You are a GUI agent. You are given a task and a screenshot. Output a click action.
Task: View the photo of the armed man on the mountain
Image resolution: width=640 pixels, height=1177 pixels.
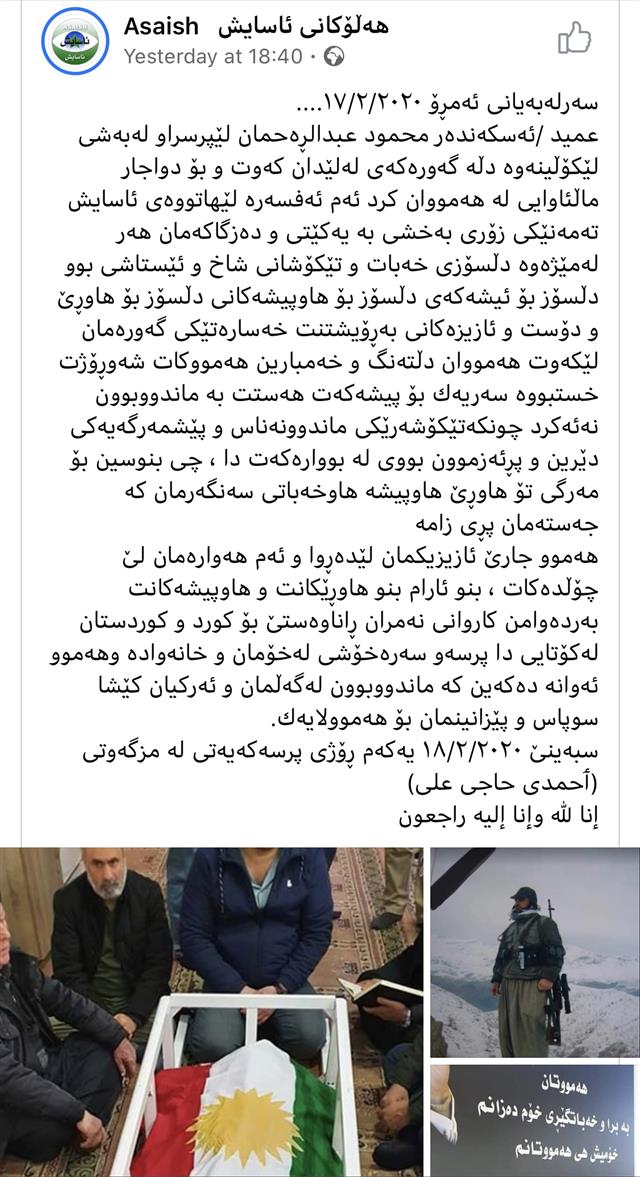(535, 953)
